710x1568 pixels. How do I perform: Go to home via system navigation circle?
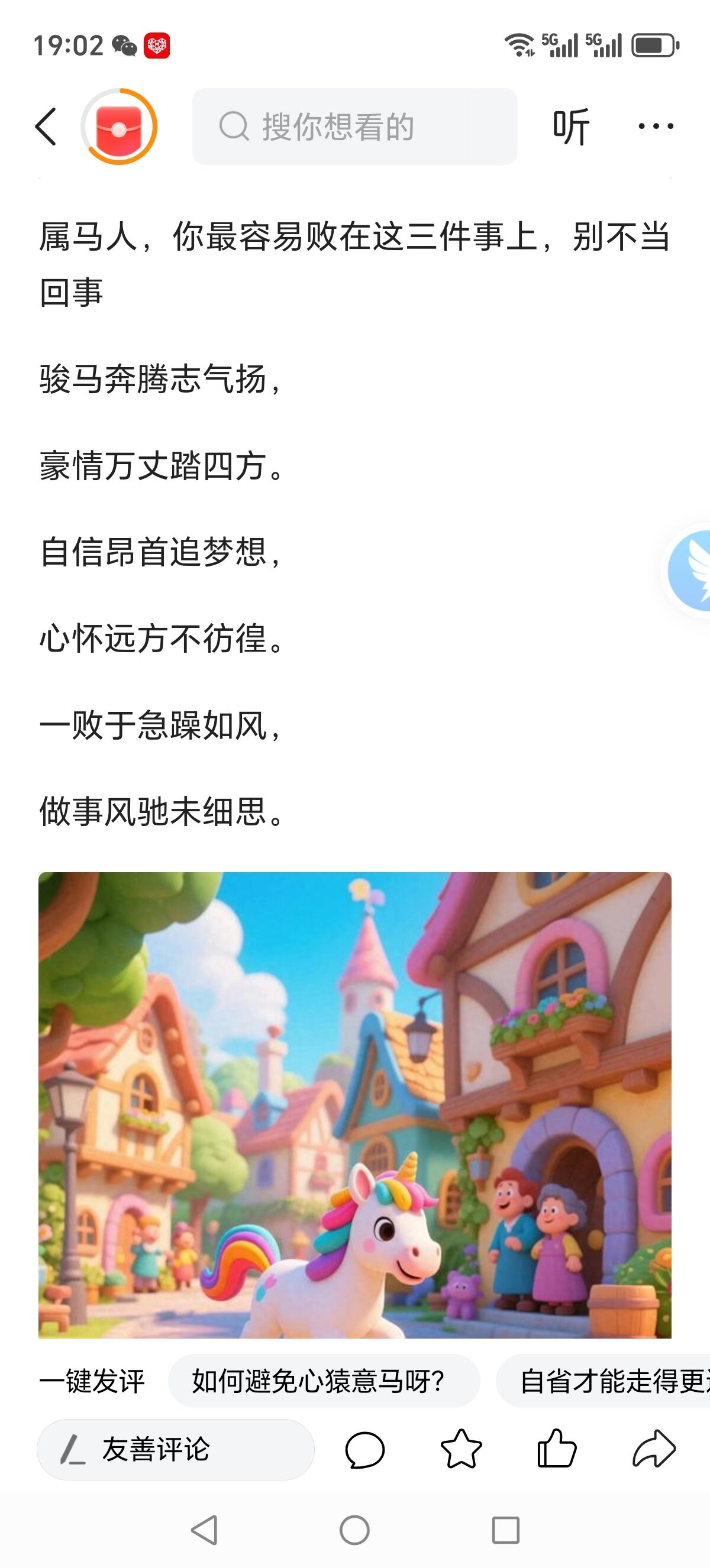(354, 1530)
